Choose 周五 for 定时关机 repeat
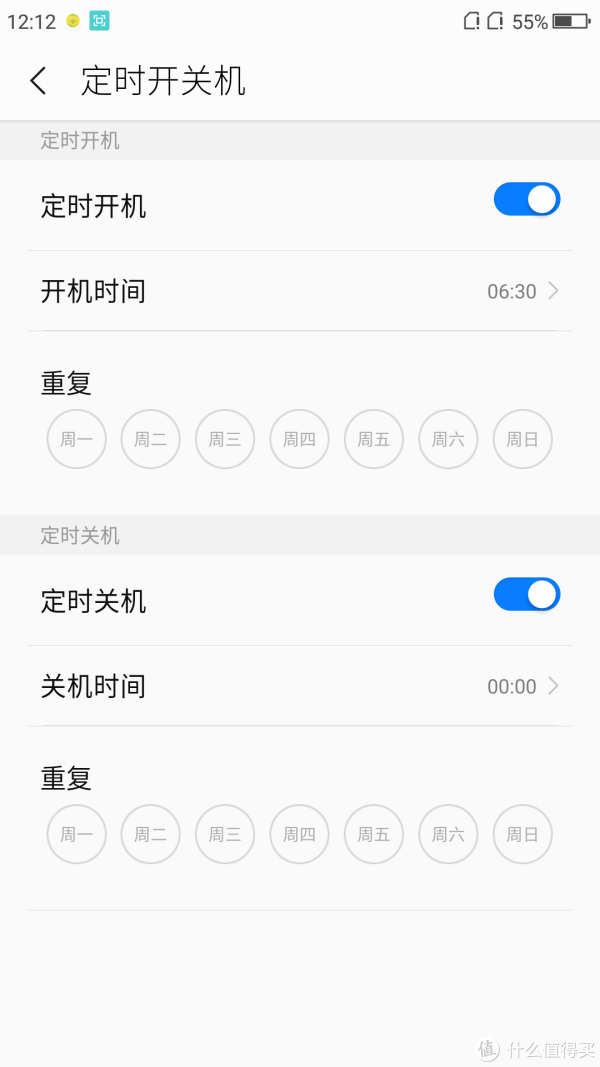 pos(373,834)
